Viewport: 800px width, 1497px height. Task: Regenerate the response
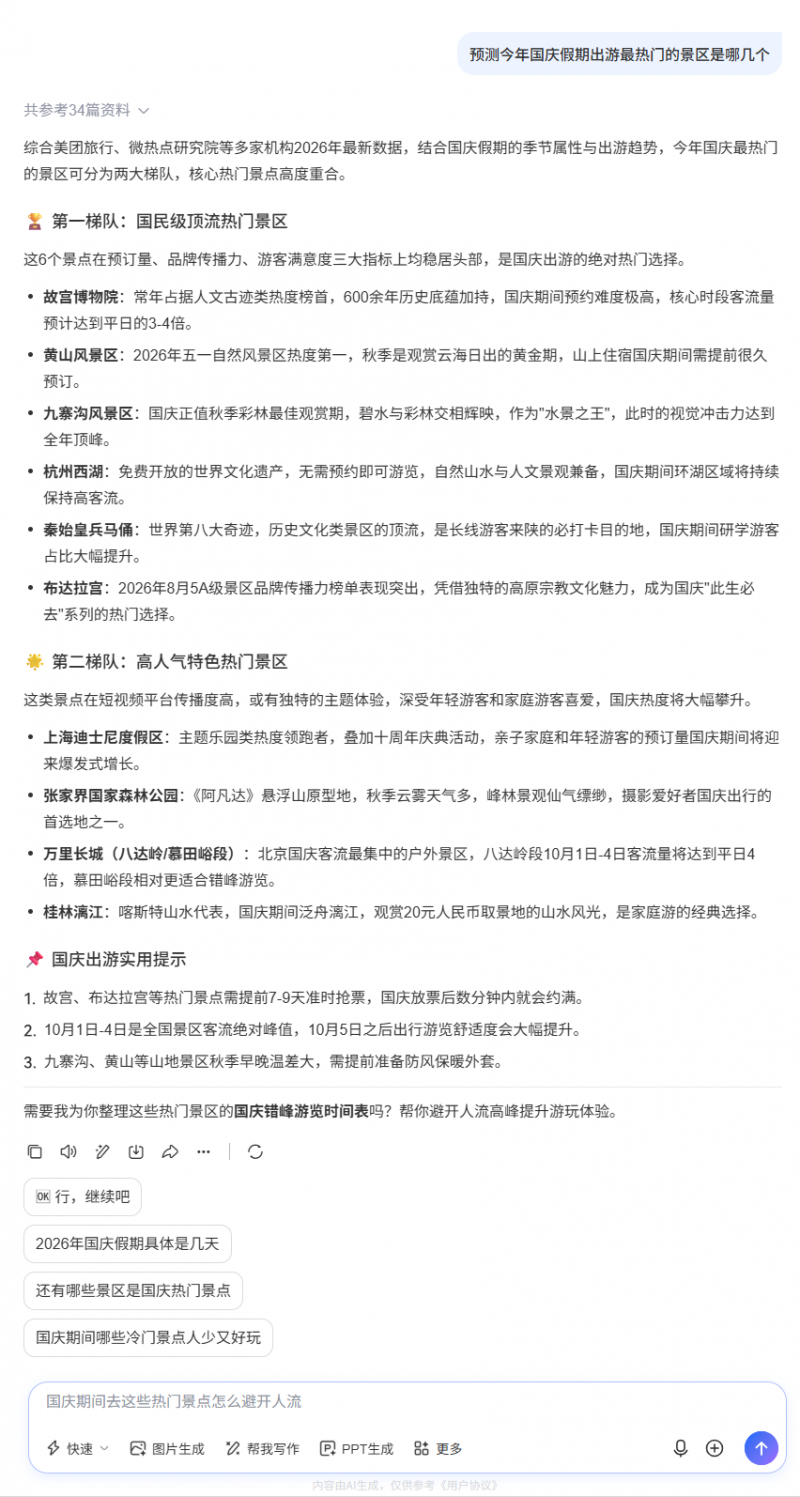click(255, 1152)
